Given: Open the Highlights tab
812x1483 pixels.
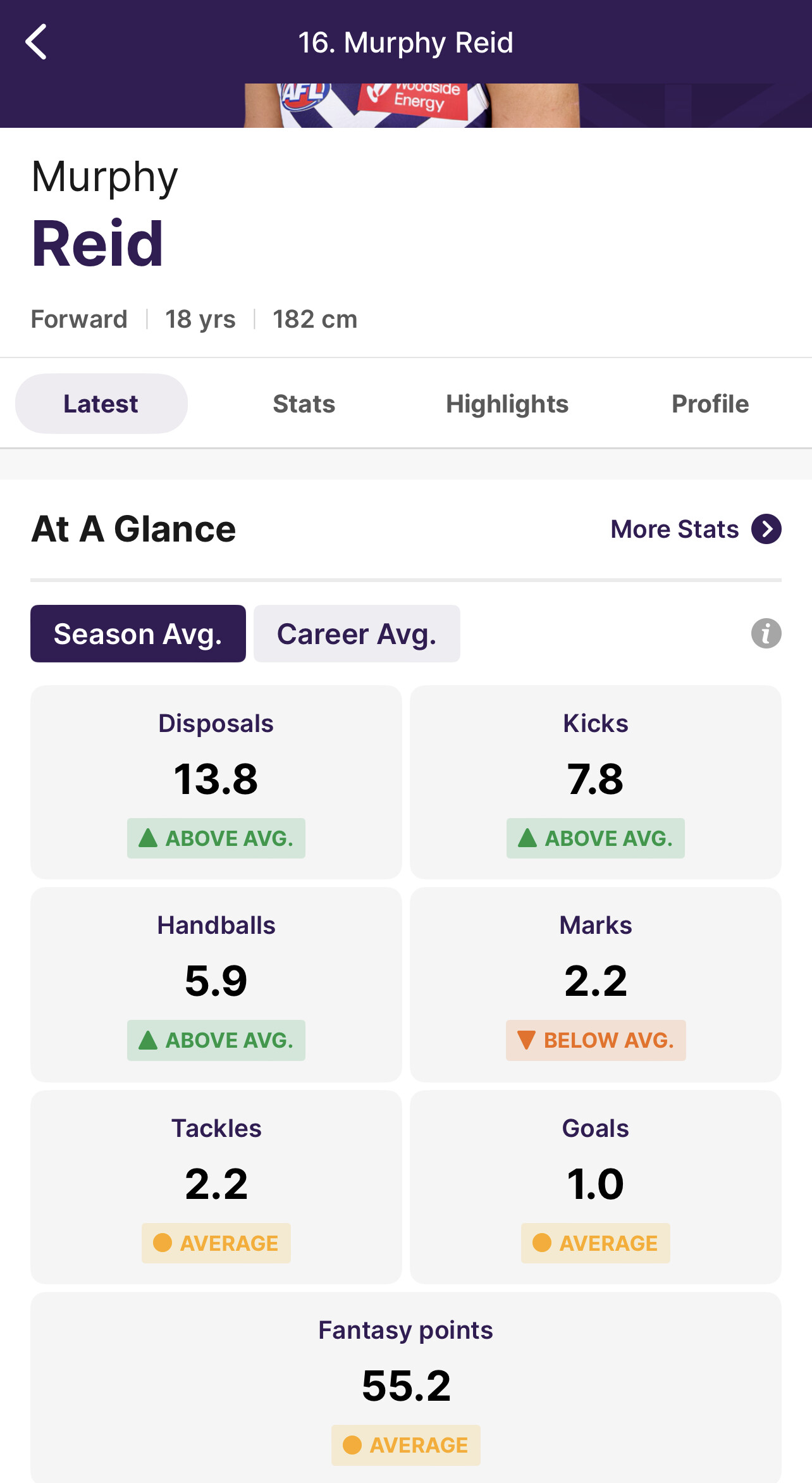Looking at the screenshot, I should click(x=507, y=404).
